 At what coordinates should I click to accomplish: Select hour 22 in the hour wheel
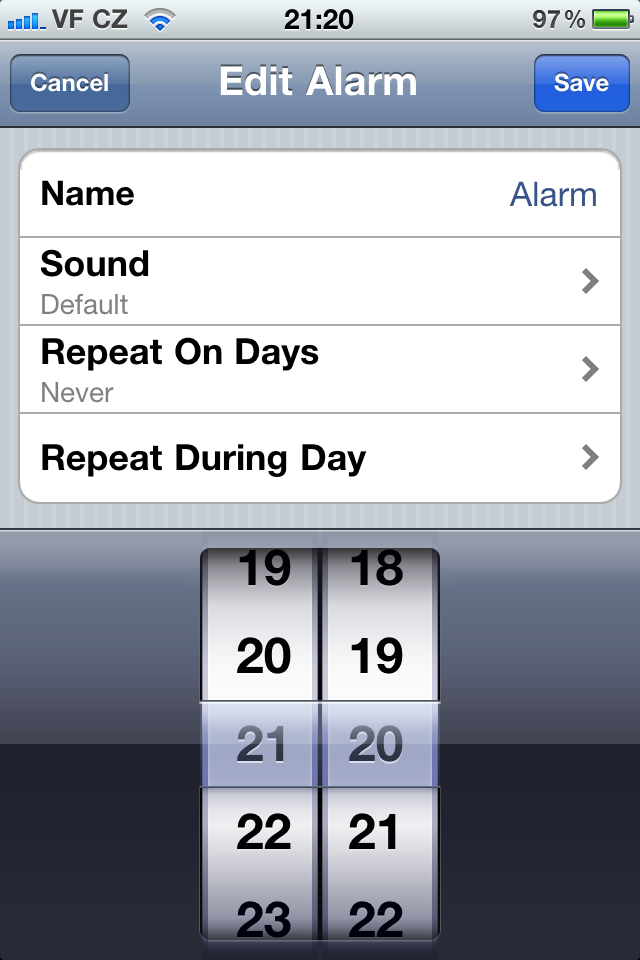263,832
